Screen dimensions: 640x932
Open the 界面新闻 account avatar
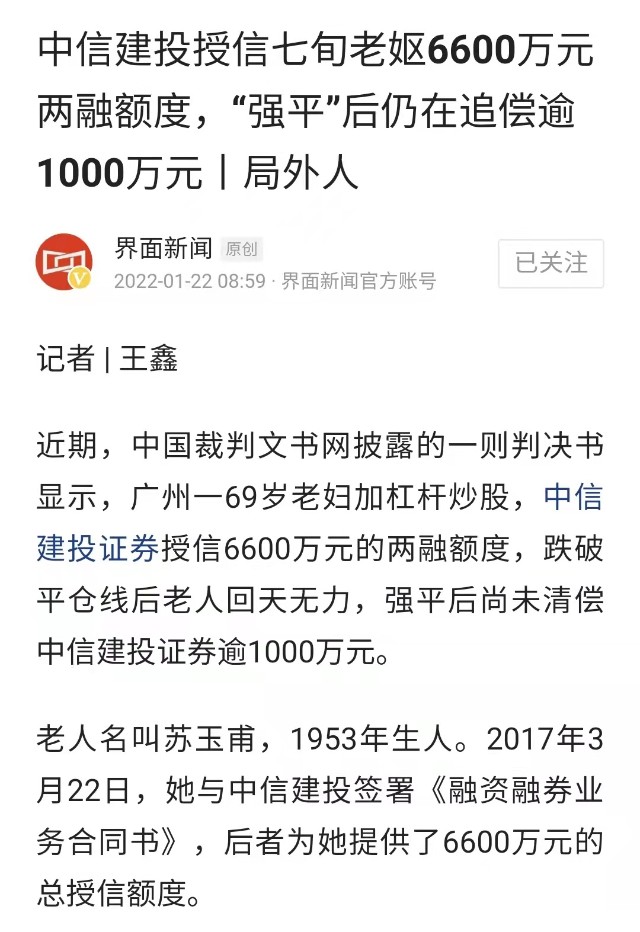(64, 262)
